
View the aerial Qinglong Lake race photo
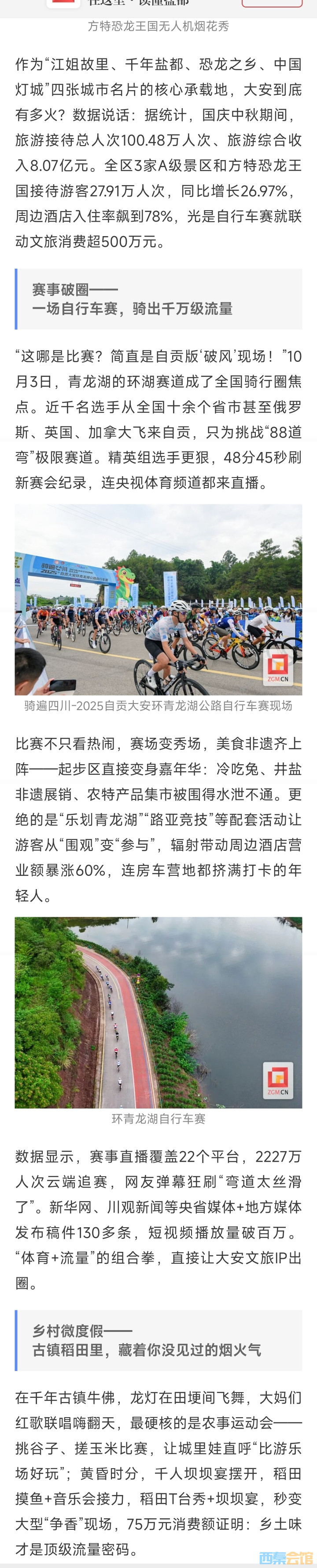158,1012
